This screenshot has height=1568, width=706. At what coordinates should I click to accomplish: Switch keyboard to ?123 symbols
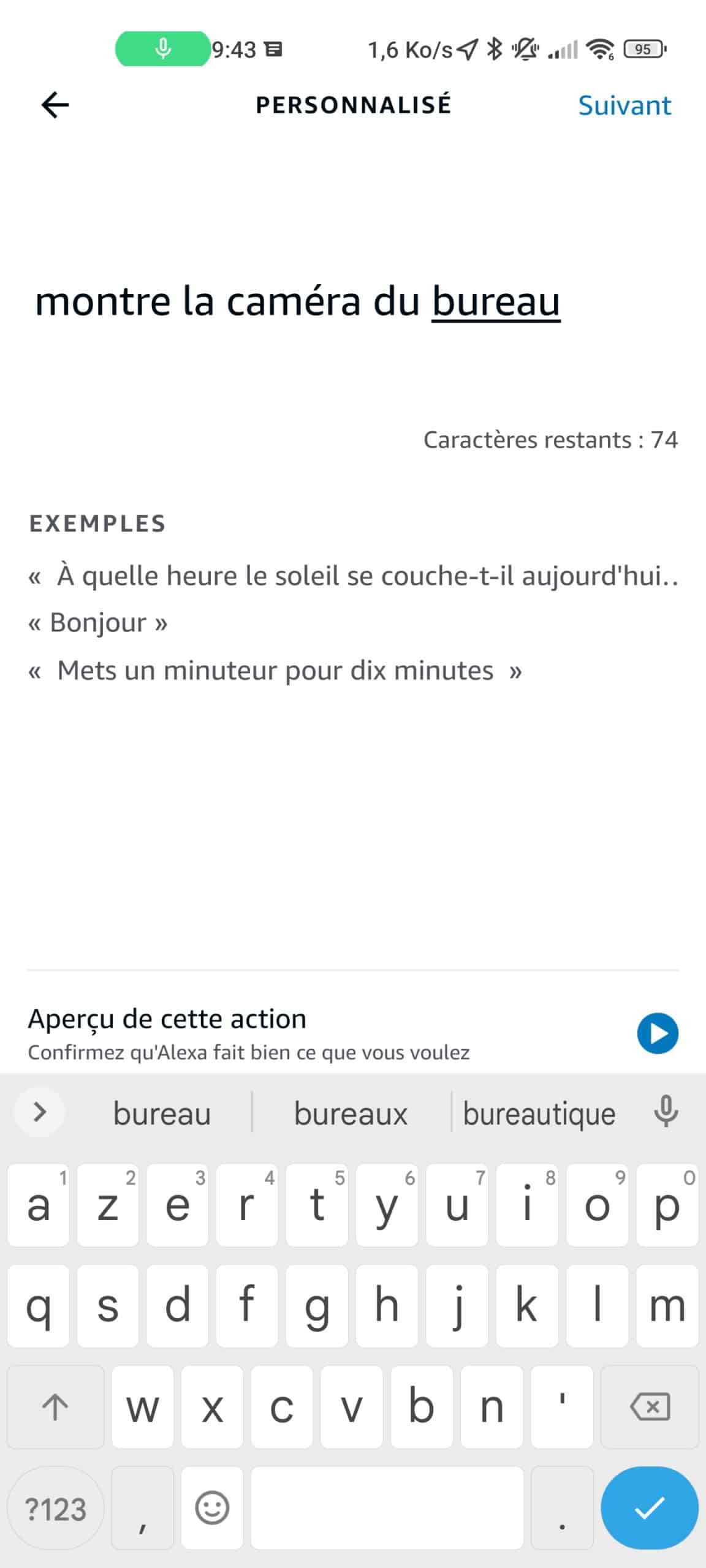(56, 1507)
